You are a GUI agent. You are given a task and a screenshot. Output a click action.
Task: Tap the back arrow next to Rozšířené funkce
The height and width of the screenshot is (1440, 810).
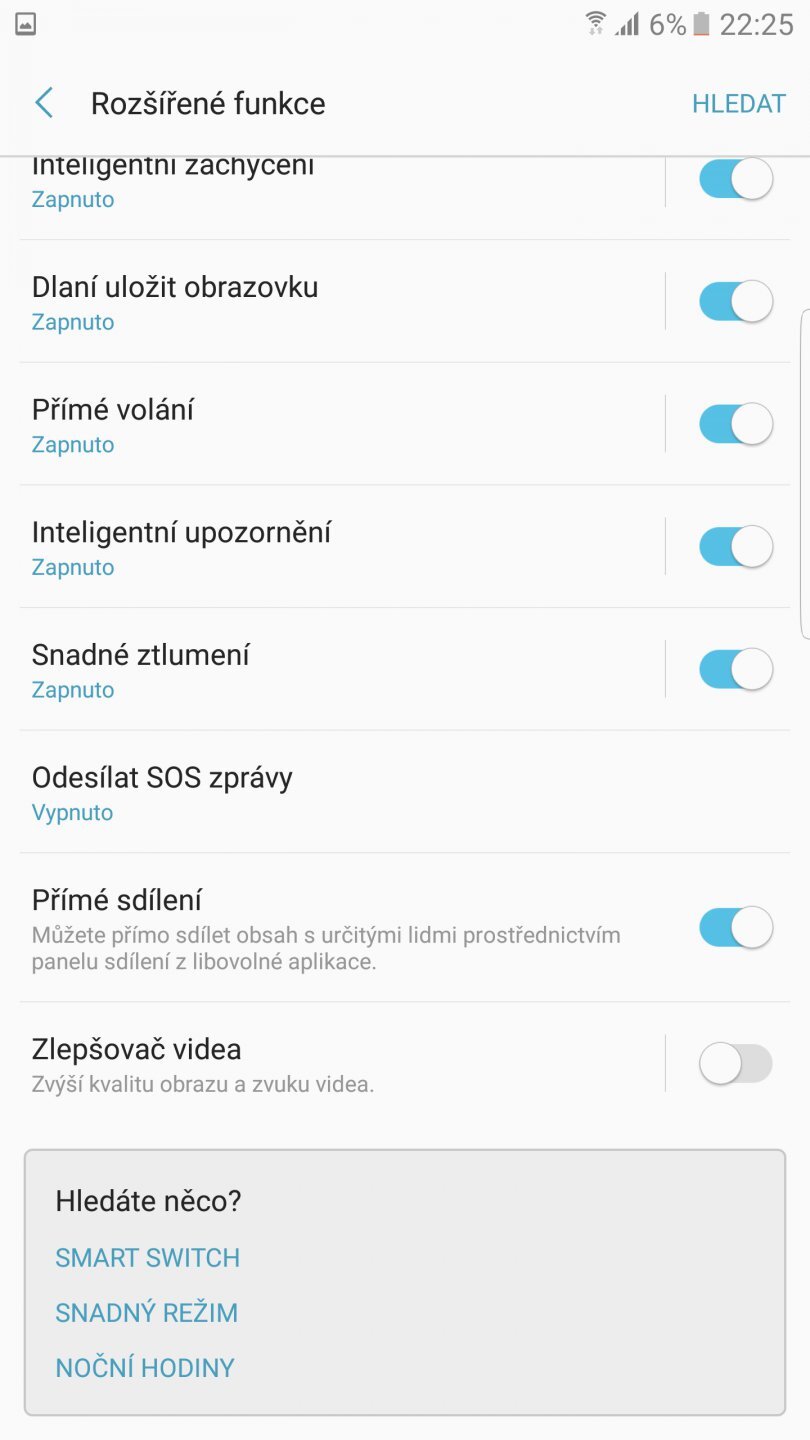point(43,103)
